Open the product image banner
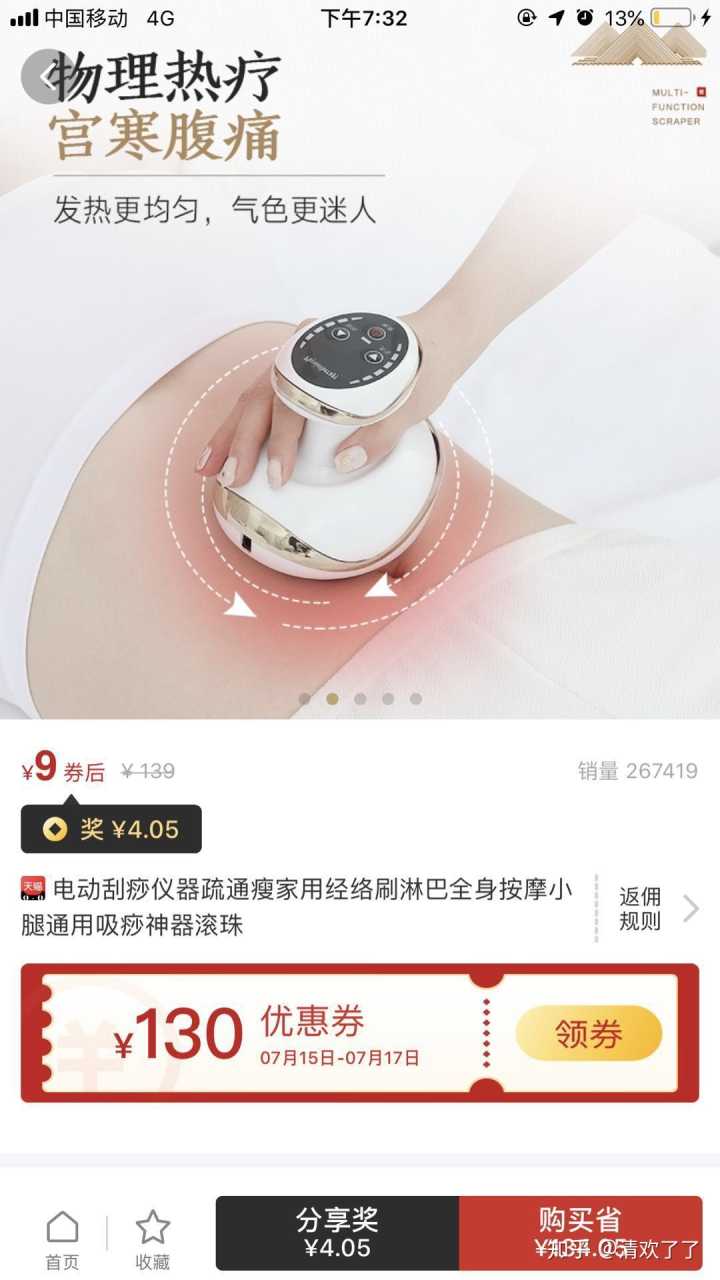720x1280 pixels. click(x=360, y=420)
